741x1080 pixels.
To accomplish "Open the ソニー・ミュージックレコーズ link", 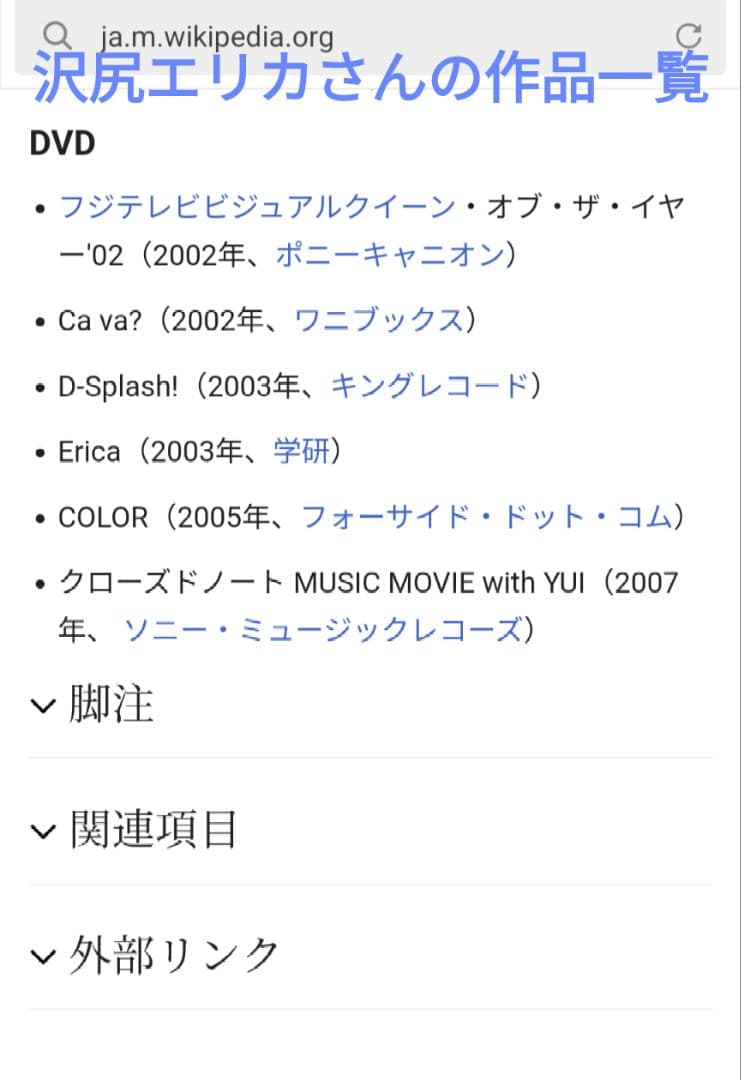I will 320,630.
